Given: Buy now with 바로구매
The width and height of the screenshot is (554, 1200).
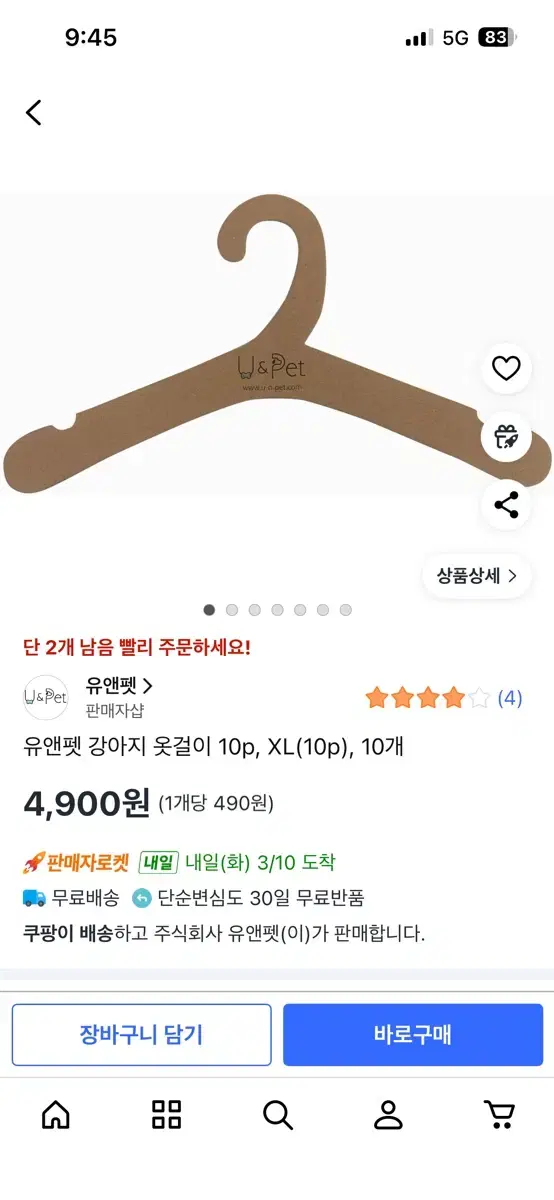Looking at the screenshot, I should click(x=413, y=1035).
